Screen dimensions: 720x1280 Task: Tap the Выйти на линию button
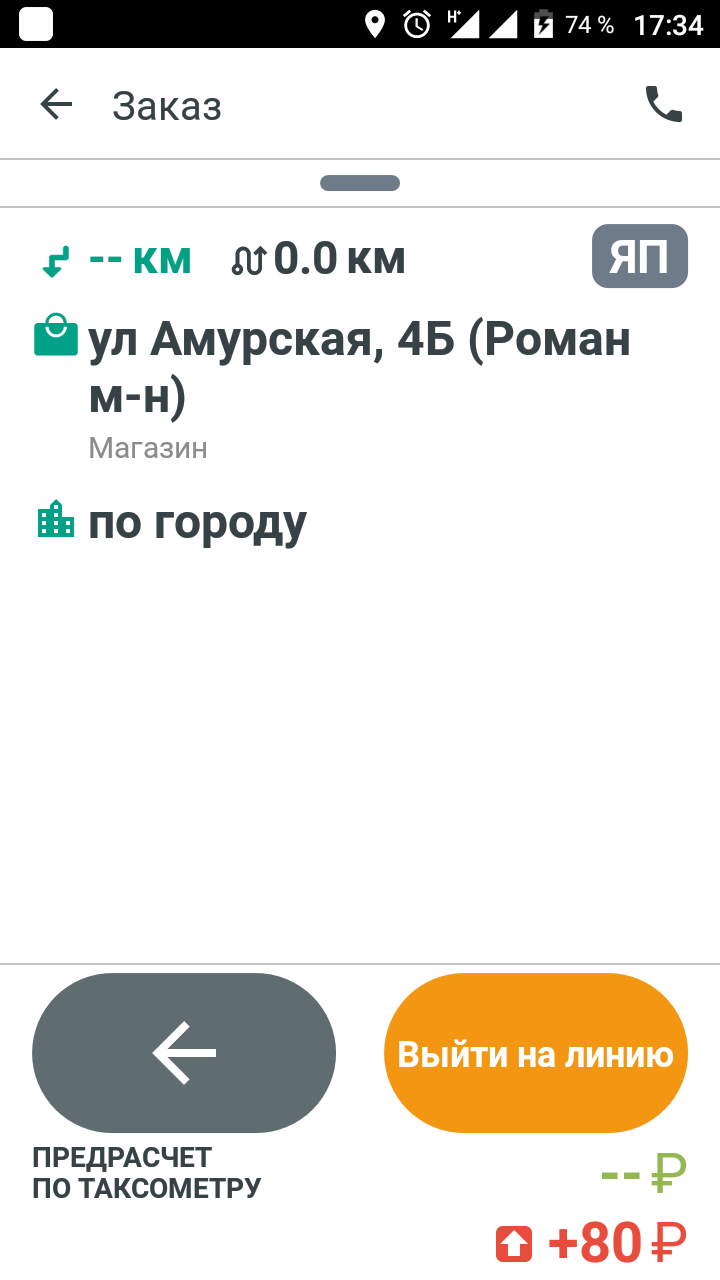(536, 1054)
